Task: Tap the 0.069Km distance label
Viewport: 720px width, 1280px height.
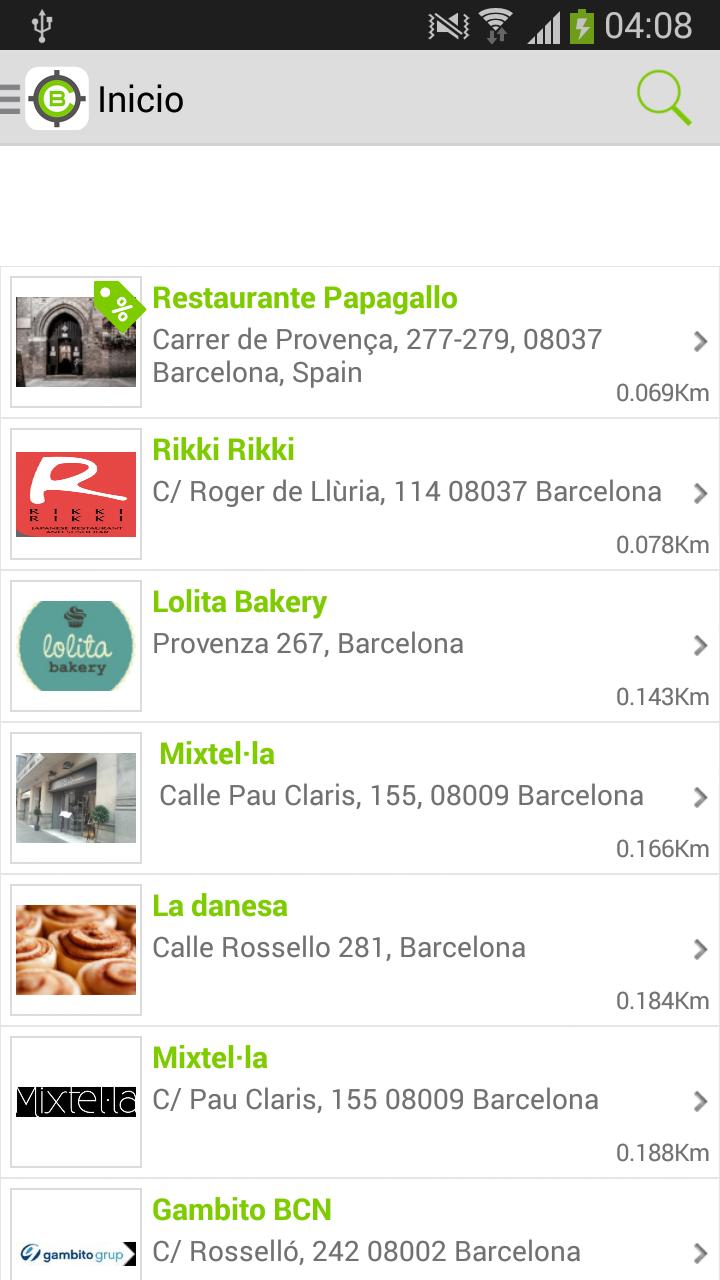Action: [x=662, y=394]
